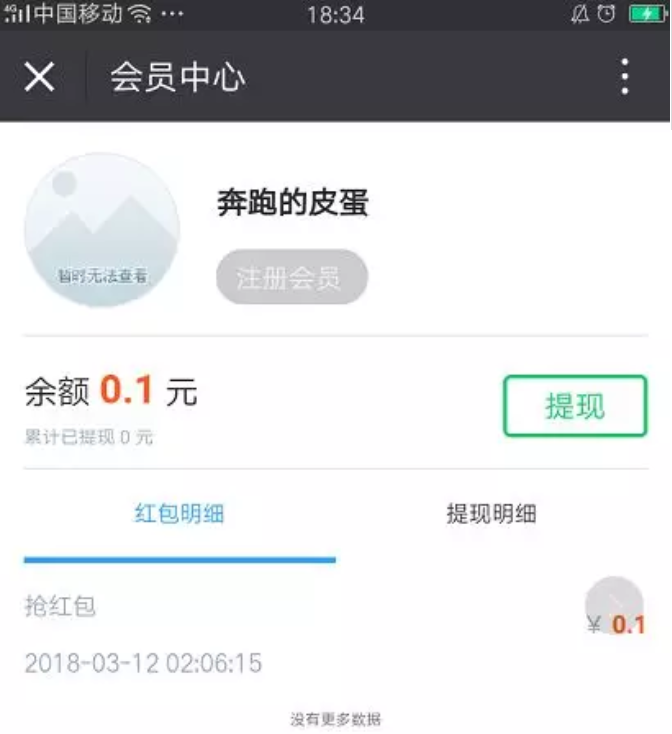
Task: Tap the 注册会员 button
Action: pos(291,277)
